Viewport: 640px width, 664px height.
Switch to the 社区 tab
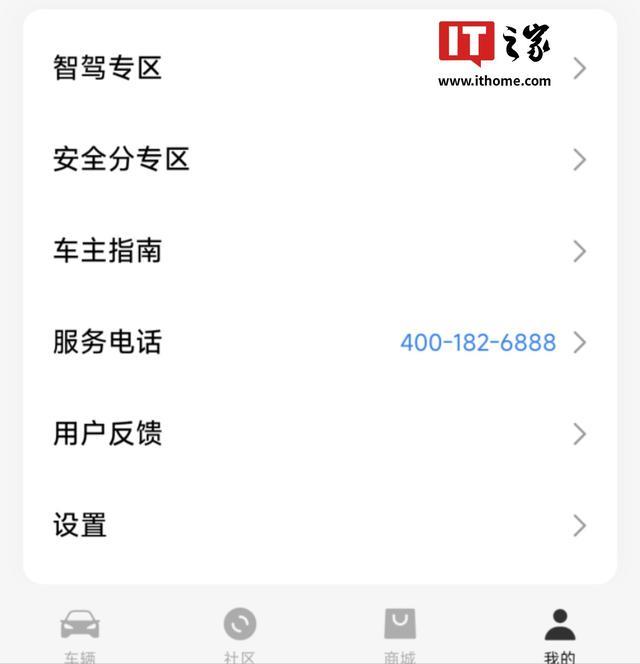(x=240, y=633)
